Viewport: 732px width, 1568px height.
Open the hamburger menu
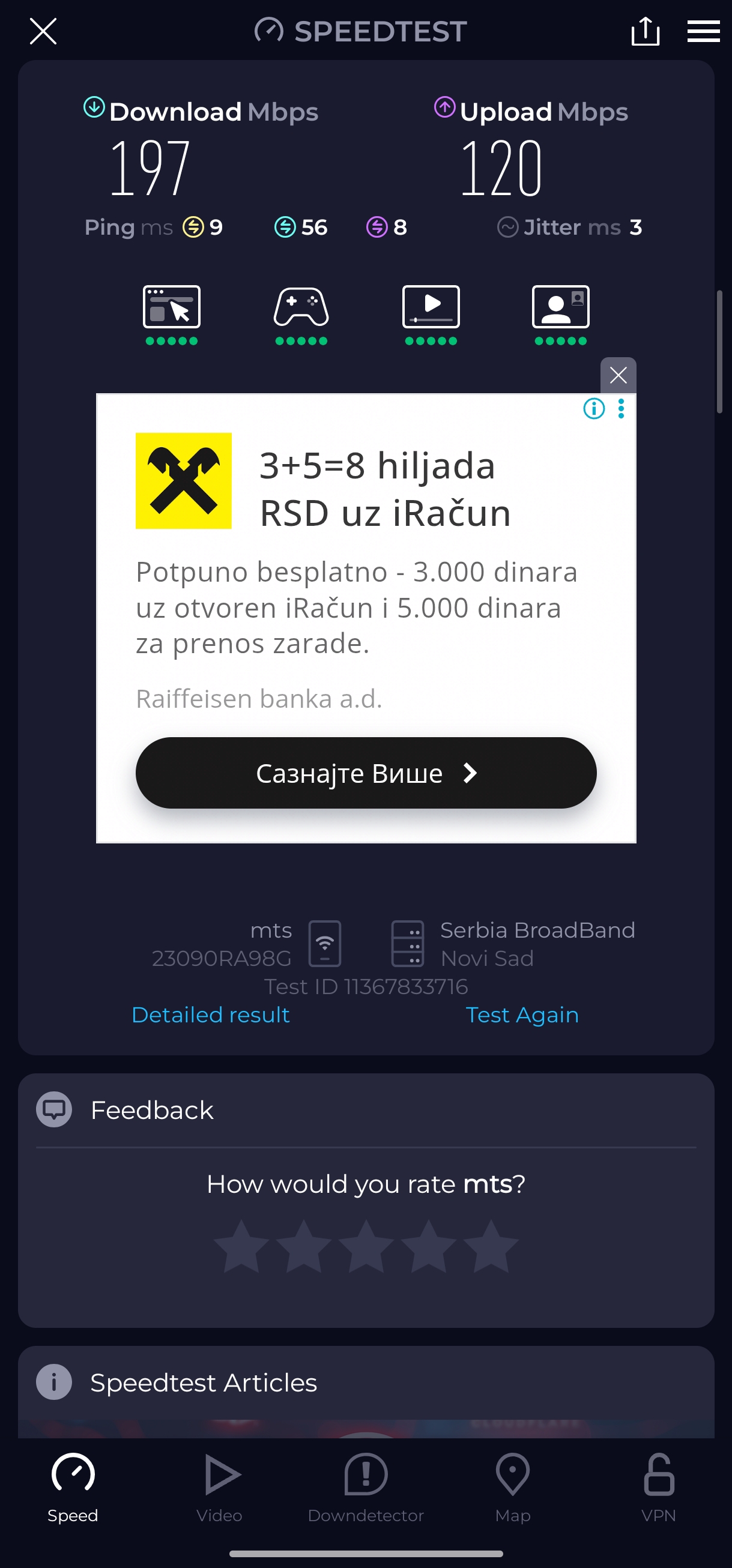[x=703, y=31]
